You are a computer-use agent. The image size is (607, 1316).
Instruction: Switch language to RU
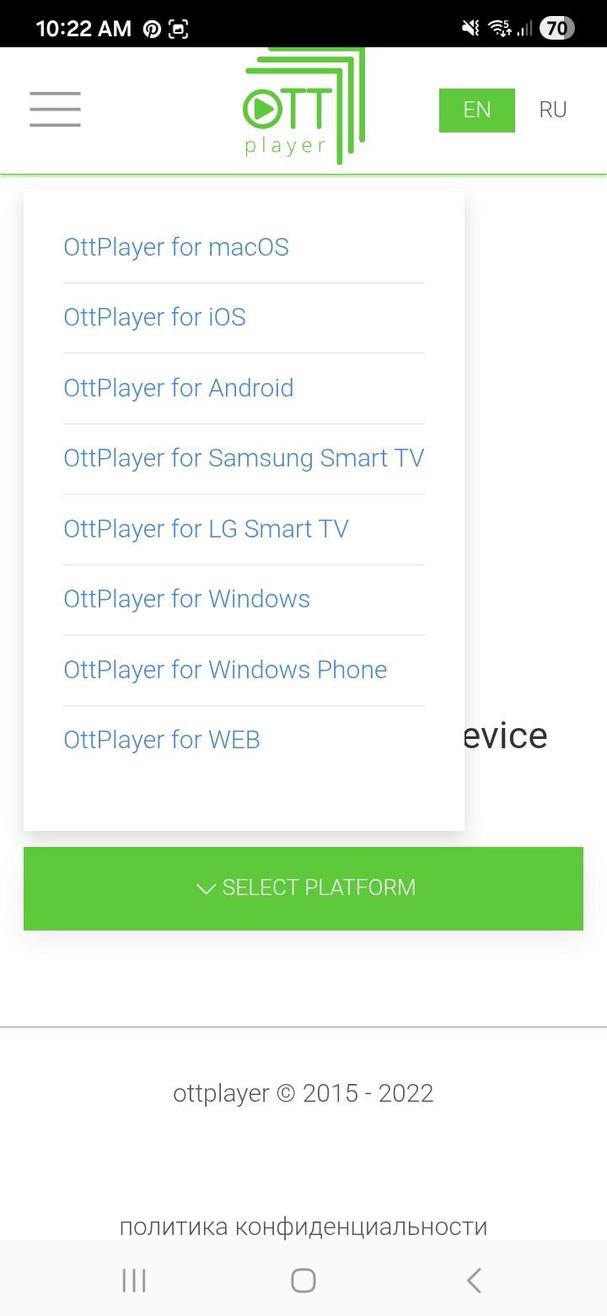click(x=553, y=110)
